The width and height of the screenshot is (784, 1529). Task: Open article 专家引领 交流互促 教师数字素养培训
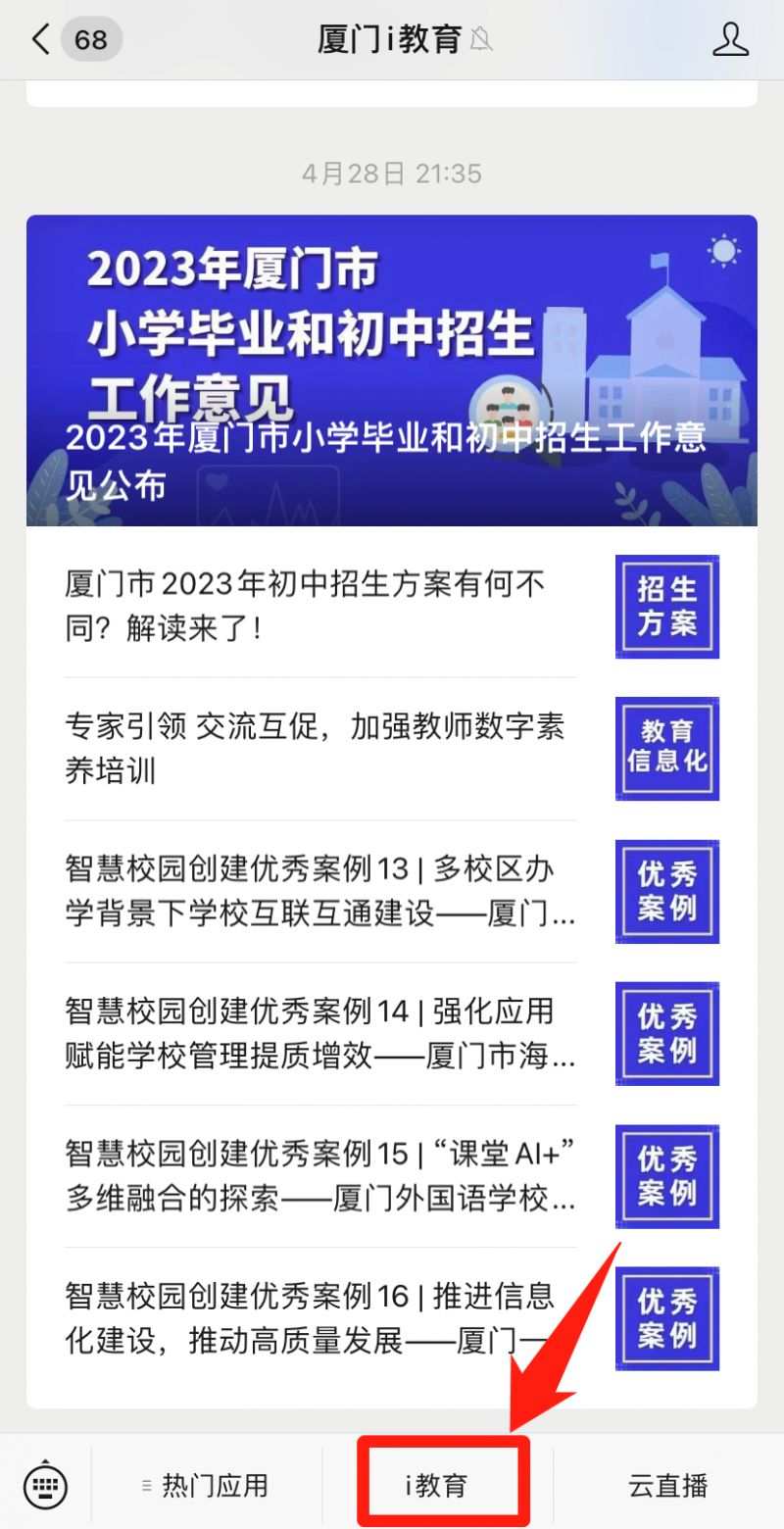tap(392, 749)
